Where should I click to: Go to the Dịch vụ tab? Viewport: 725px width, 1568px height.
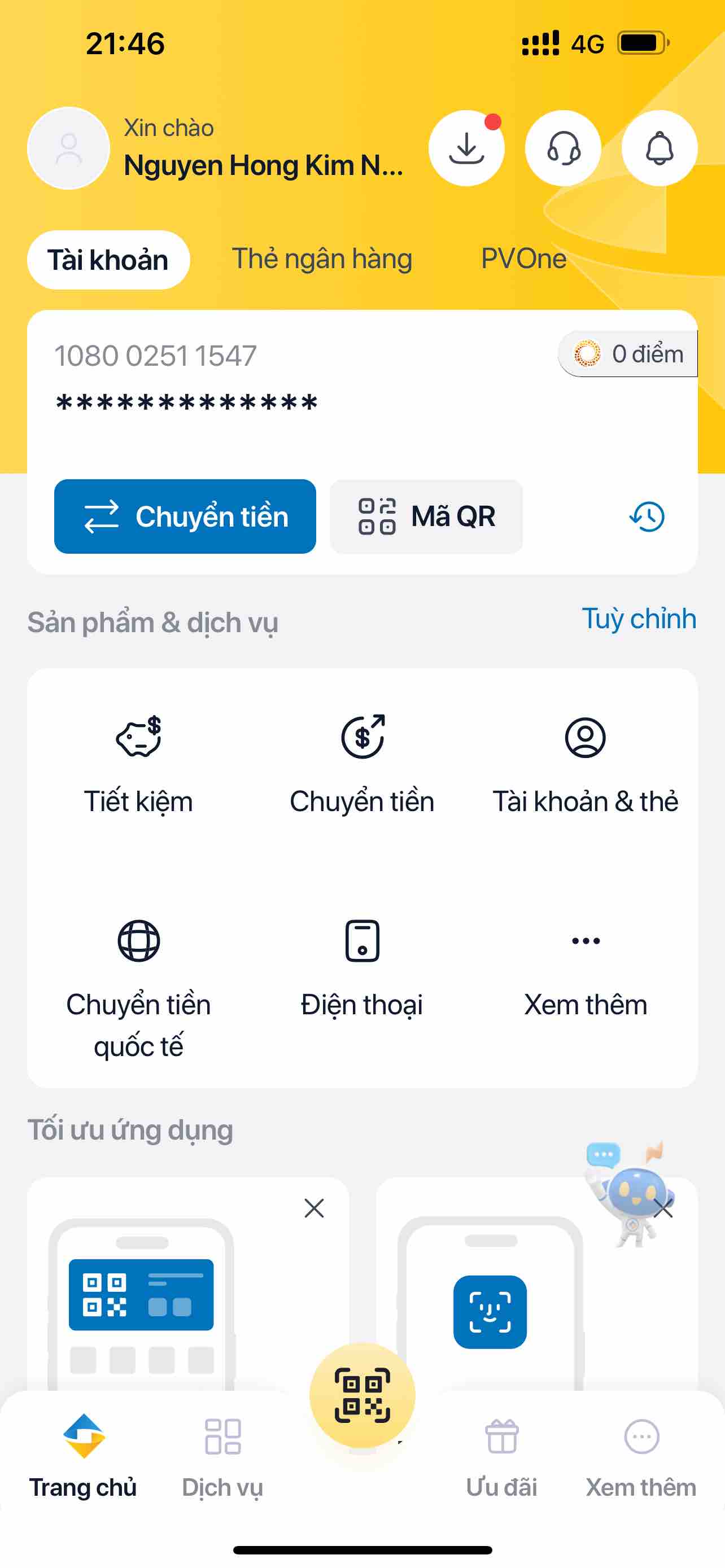[223, 1455]
